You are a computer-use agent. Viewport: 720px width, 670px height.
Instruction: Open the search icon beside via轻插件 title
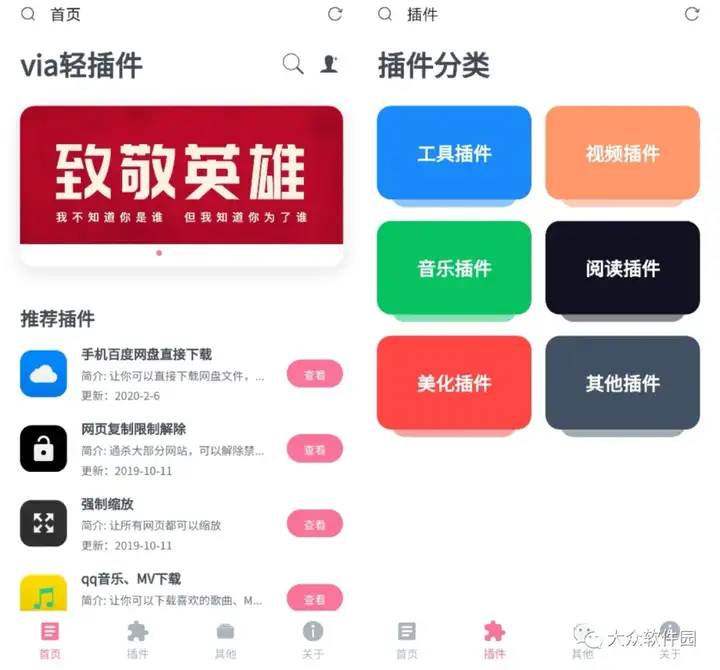(x=292, y=65)
